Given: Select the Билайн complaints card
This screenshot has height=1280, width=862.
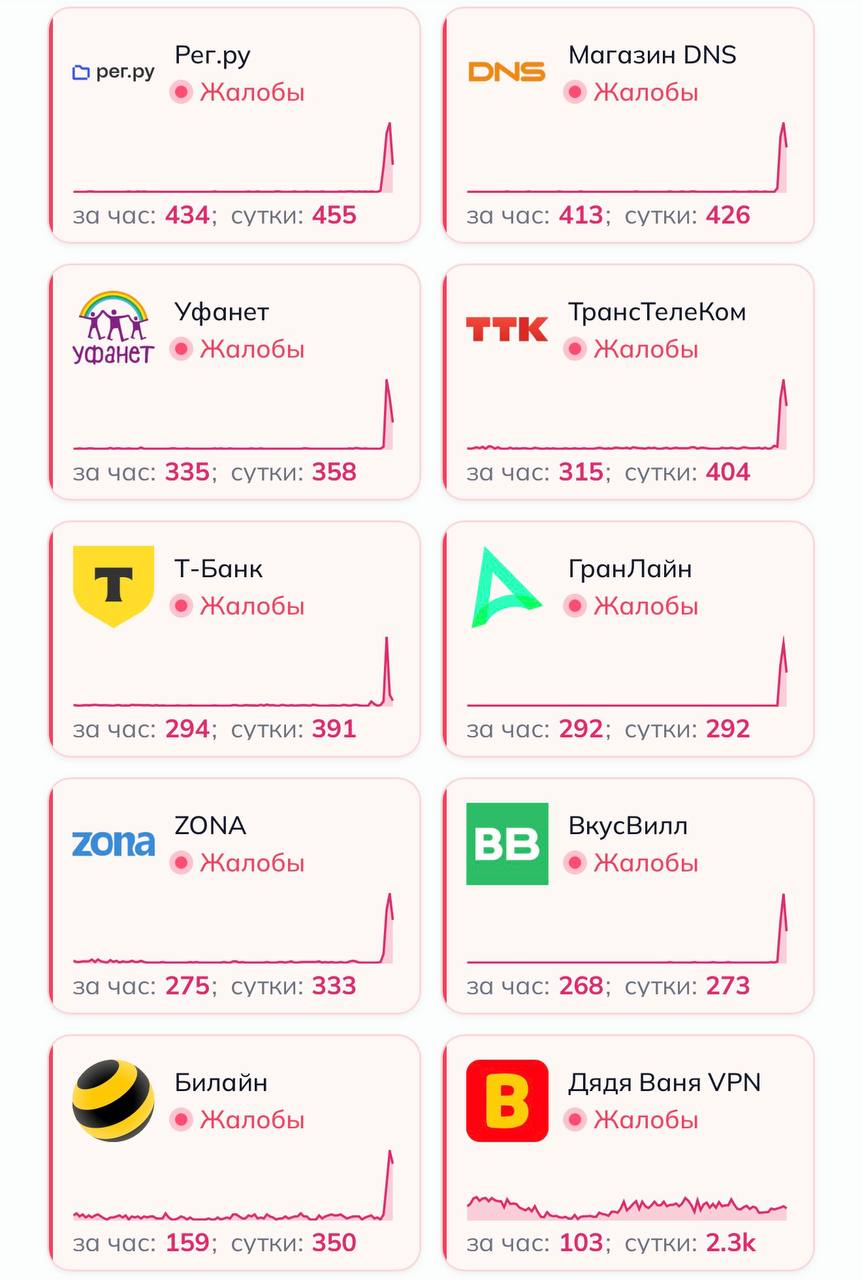Looking at the screenshot, I should (x=235, y=1153).
